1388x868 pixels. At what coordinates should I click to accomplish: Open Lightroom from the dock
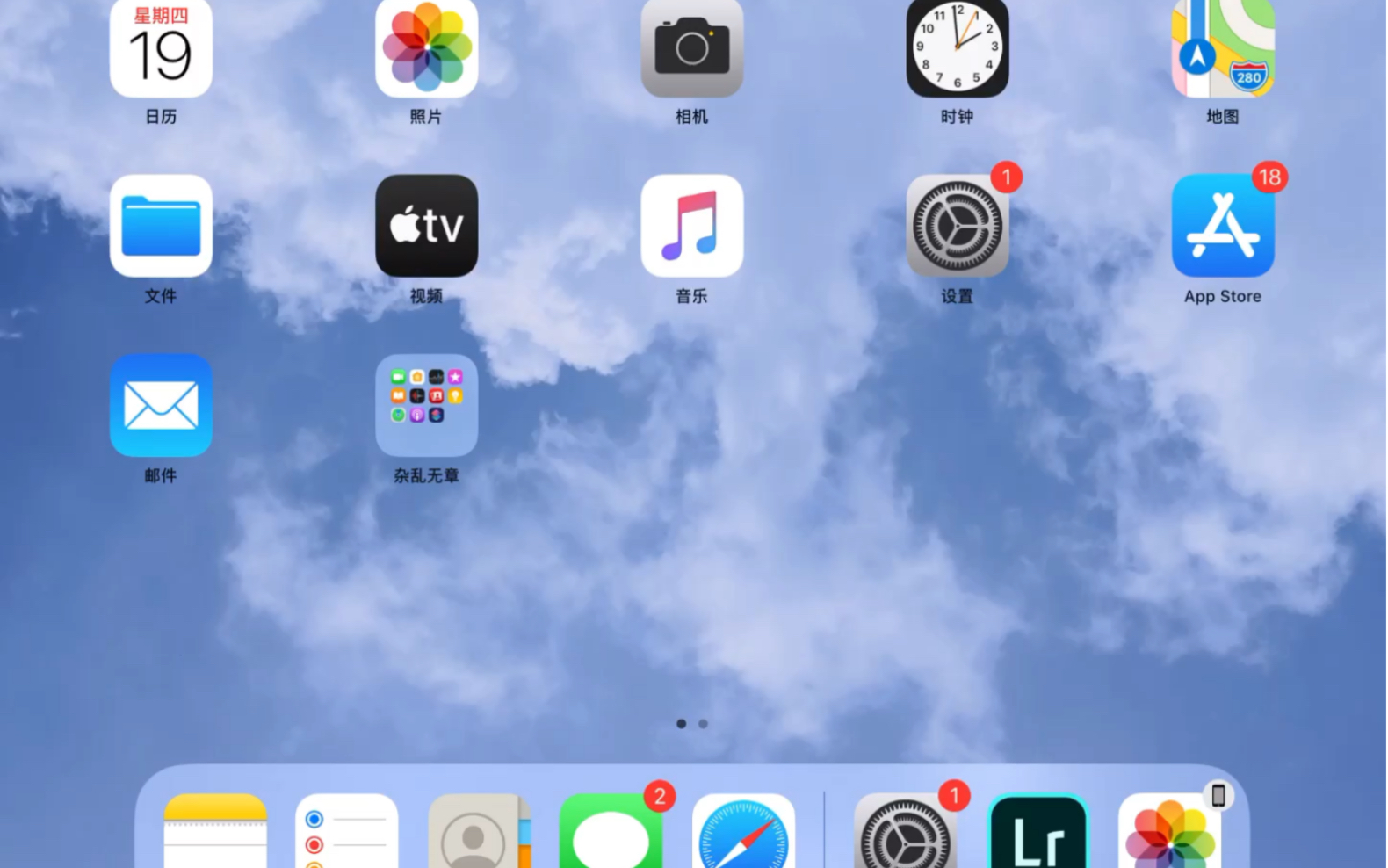coord(1038,833)
